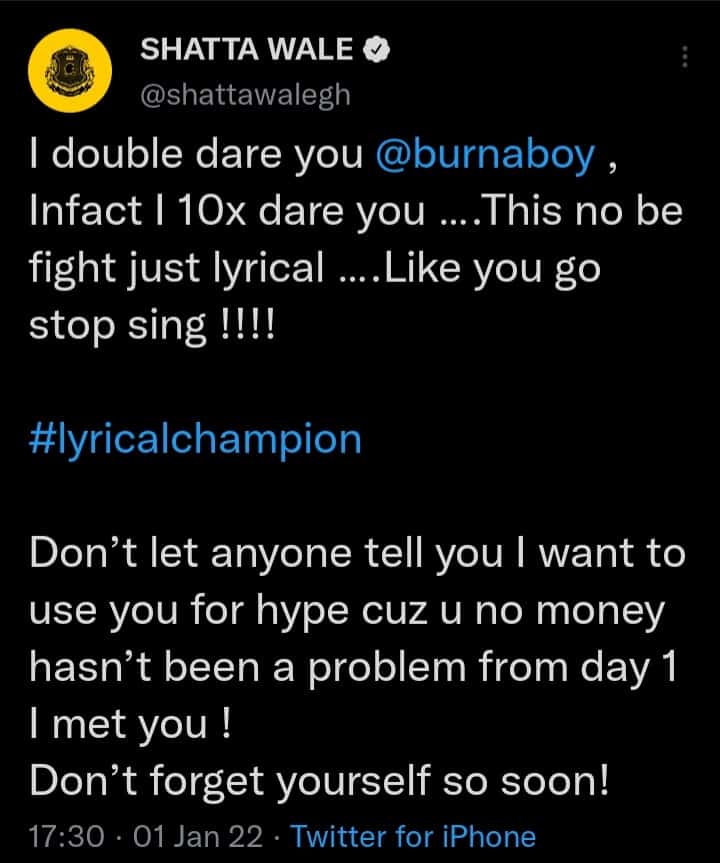Open the #lyricalchampion hashtag
Image resolution: width=720 pixels, height=863 pixels.
(195, 439)
